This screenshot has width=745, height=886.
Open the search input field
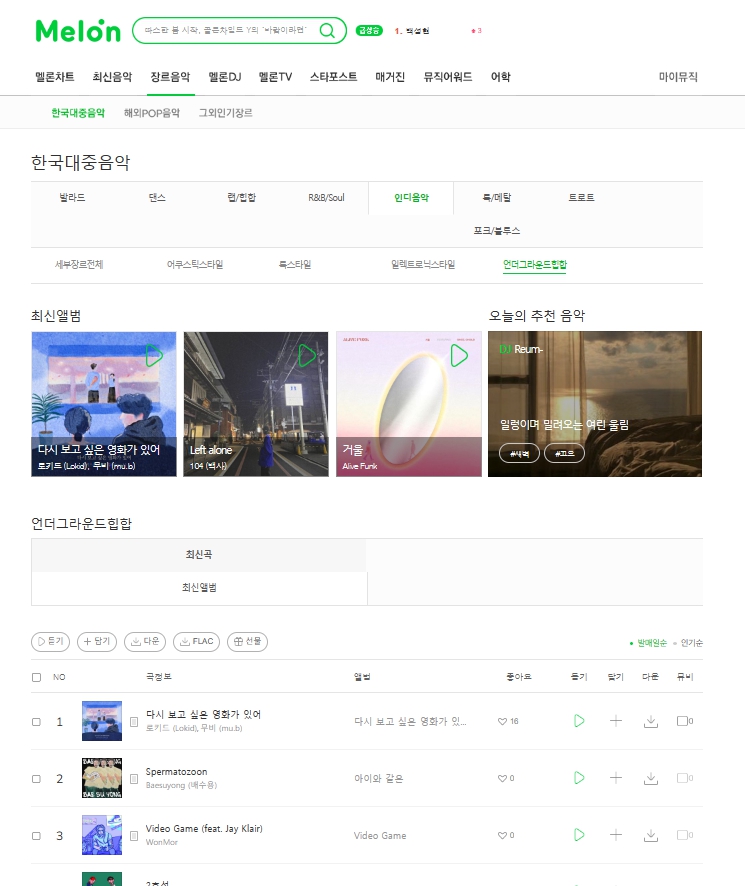(225, 31)
